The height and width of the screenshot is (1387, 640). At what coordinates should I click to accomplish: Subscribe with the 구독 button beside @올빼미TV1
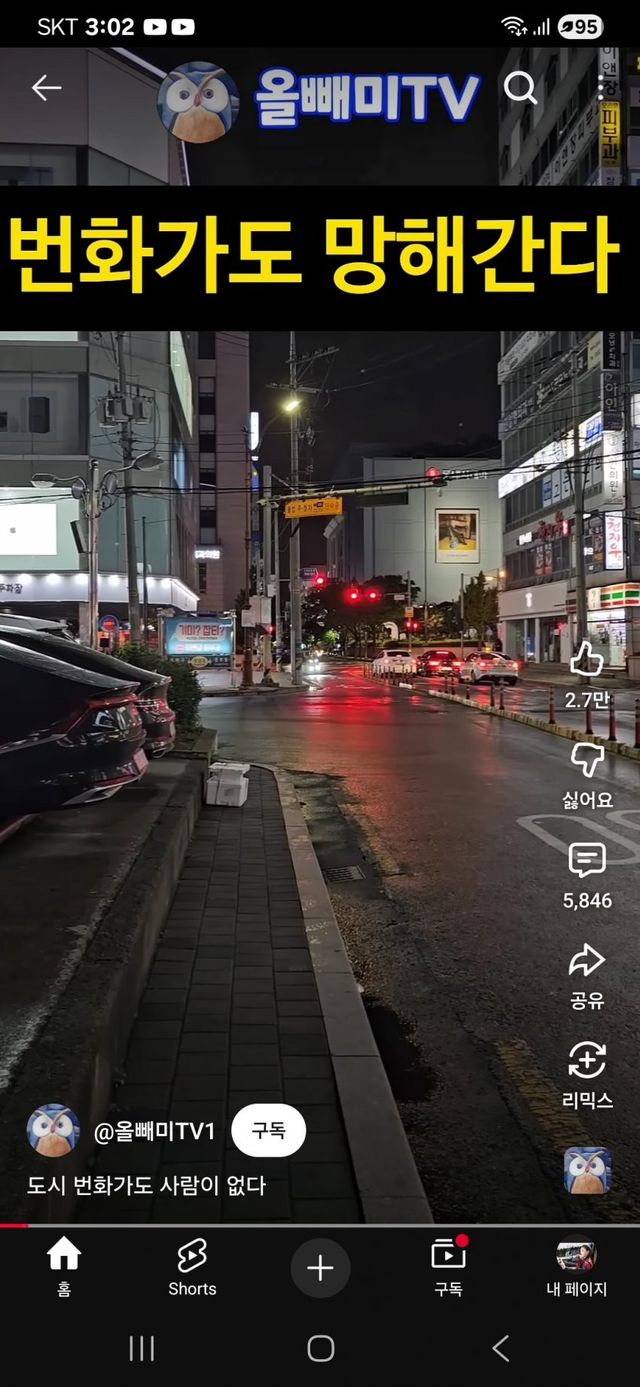coord(268,1131)
